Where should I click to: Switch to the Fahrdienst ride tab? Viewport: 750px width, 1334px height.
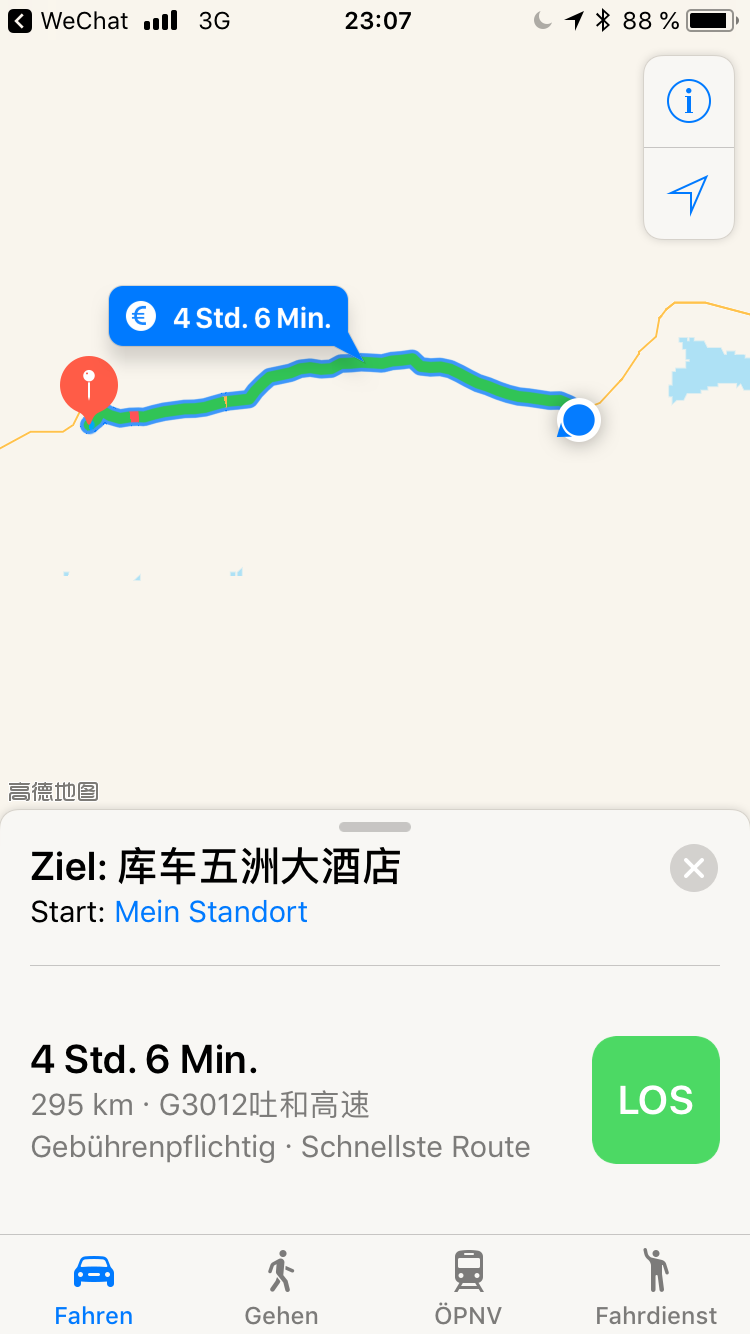point(656,1288)
